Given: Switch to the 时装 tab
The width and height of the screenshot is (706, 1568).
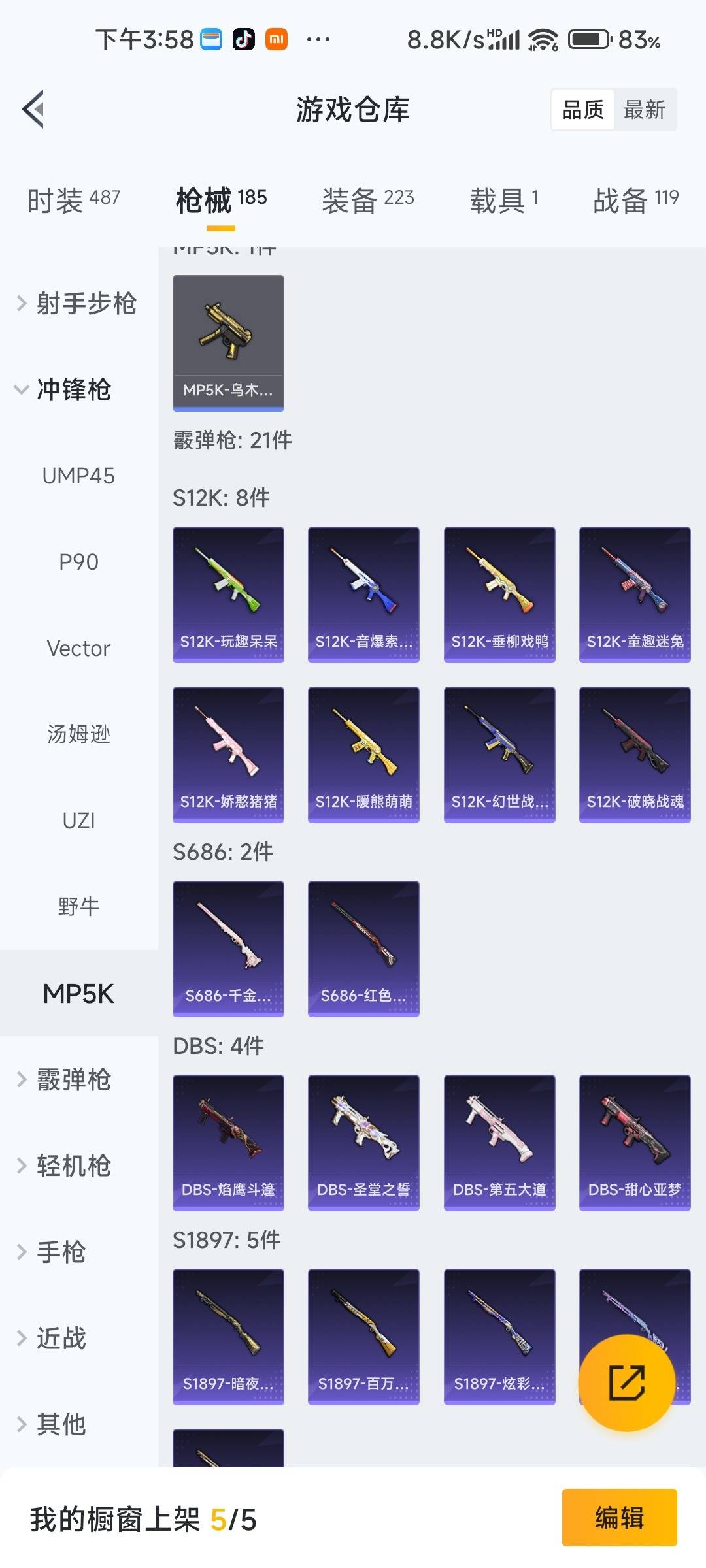Looking at the screenshot, I should [x=73, y=200].
